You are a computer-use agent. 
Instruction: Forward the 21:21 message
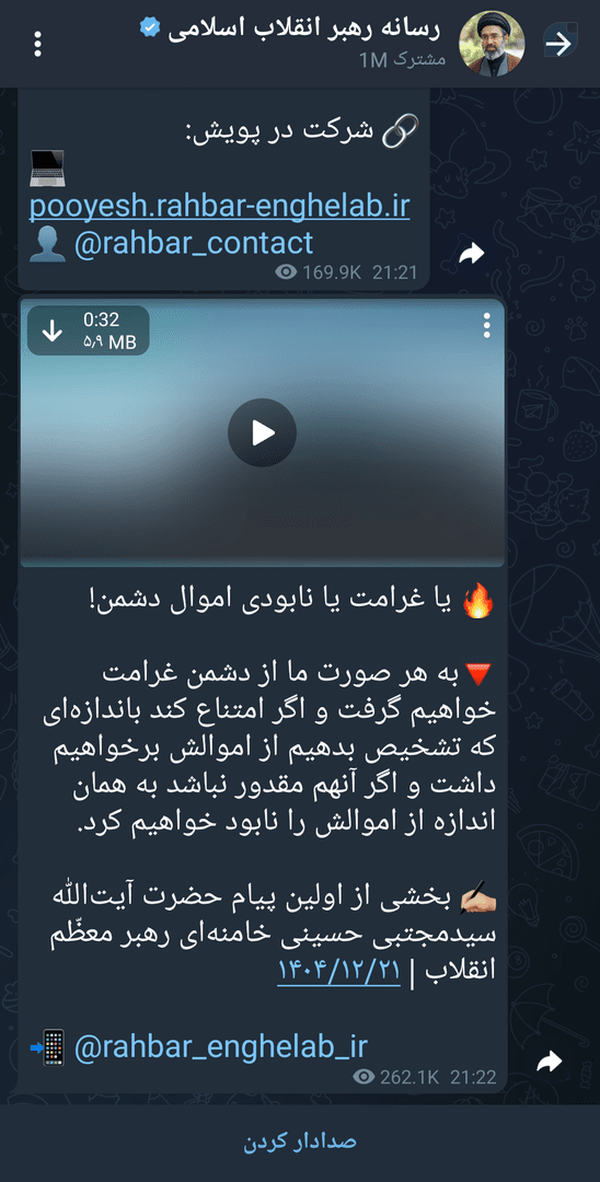coord(472,255)
